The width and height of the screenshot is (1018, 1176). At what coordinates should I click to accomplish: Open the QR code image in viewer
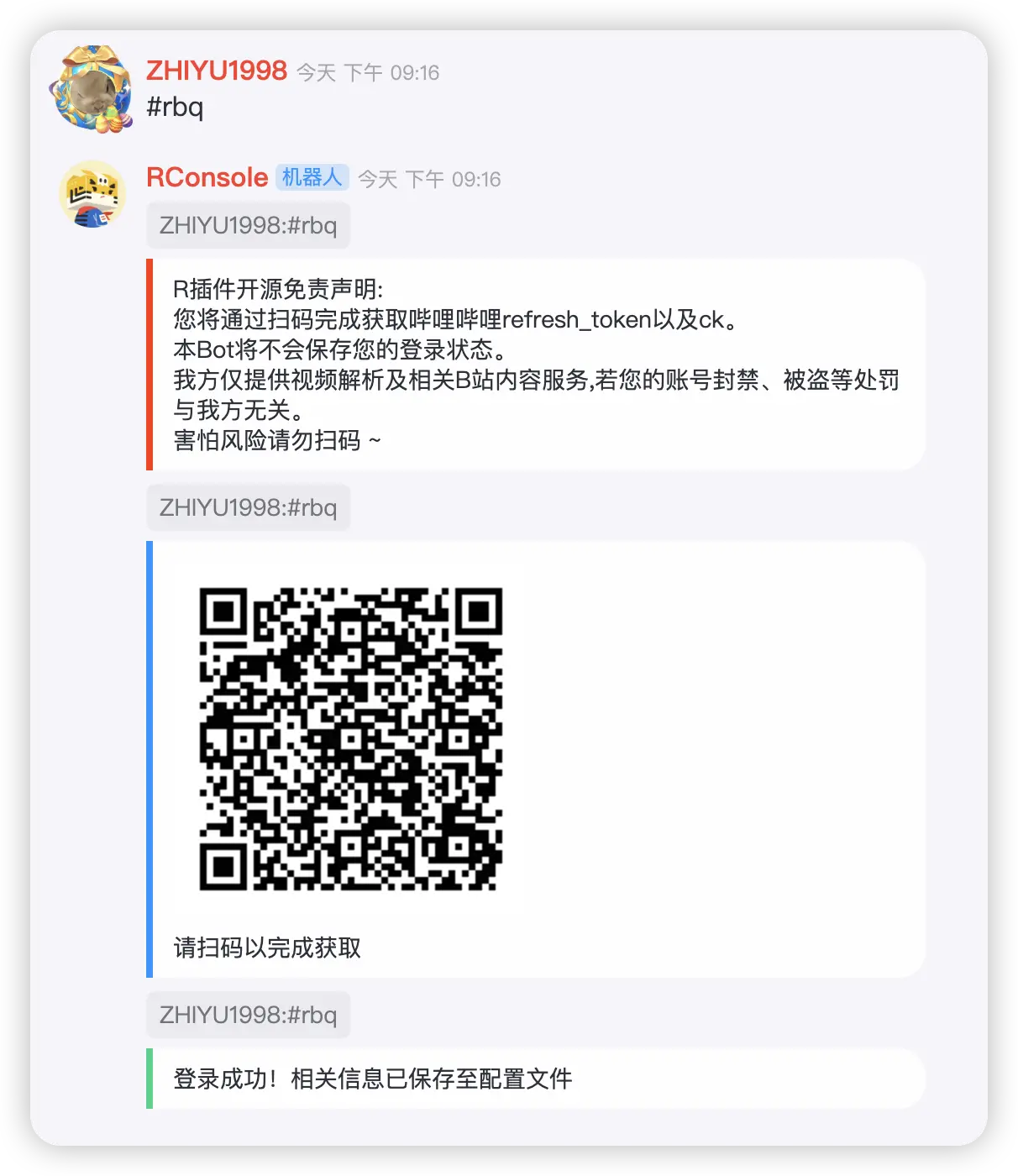pyautogui.click(x=350, y=739)
